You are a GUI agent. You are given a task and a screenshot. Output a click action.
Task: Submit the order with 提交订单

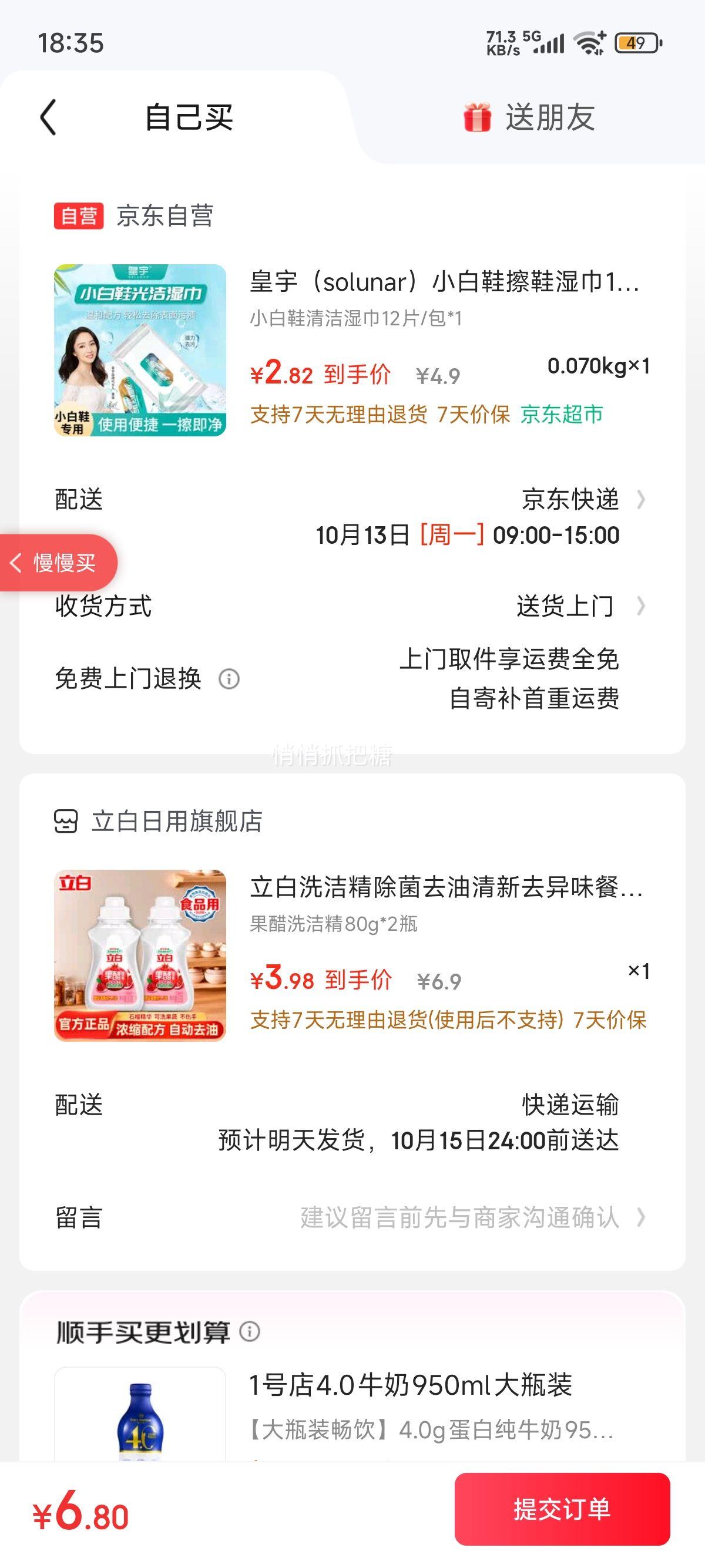561,1509
